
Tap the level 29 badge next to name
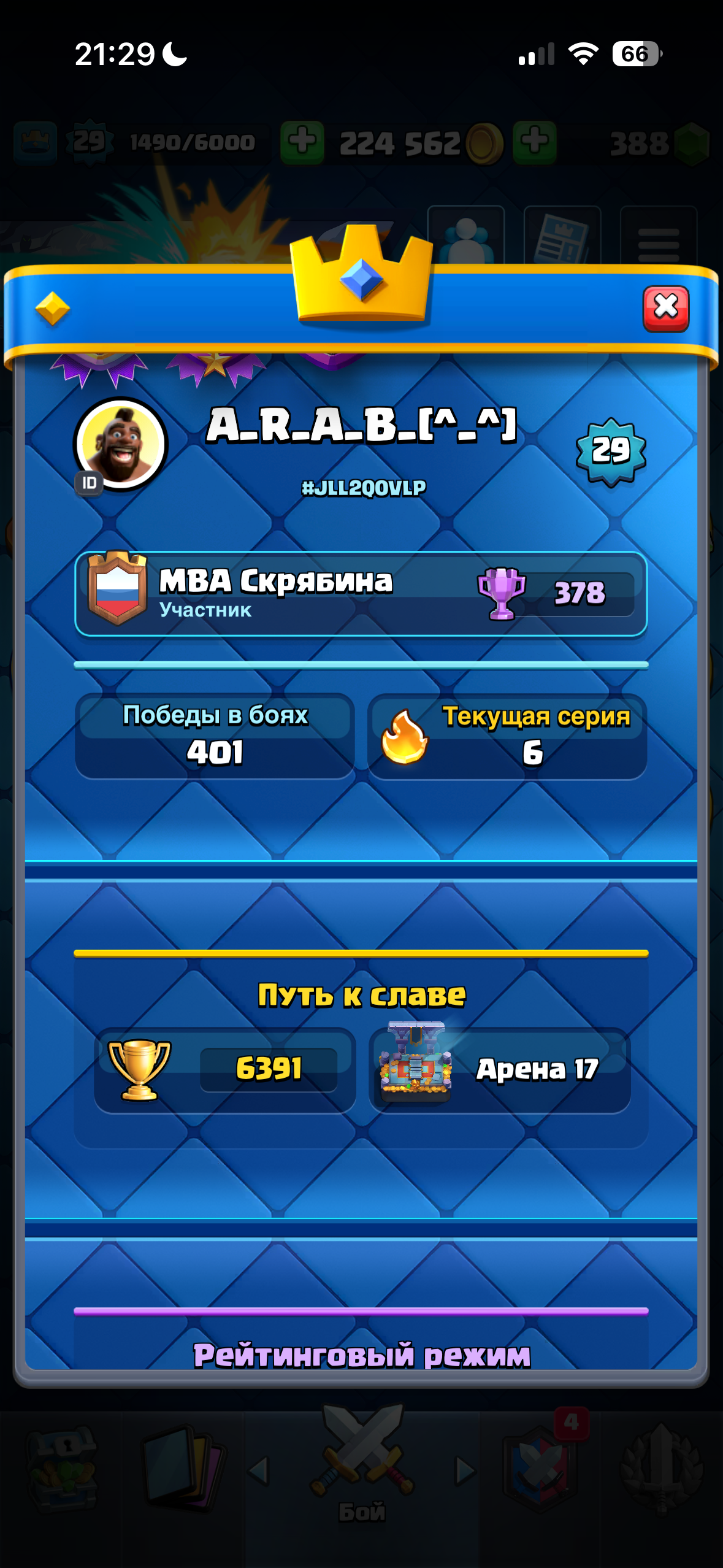pyautogui.click(x=610, y=451)
